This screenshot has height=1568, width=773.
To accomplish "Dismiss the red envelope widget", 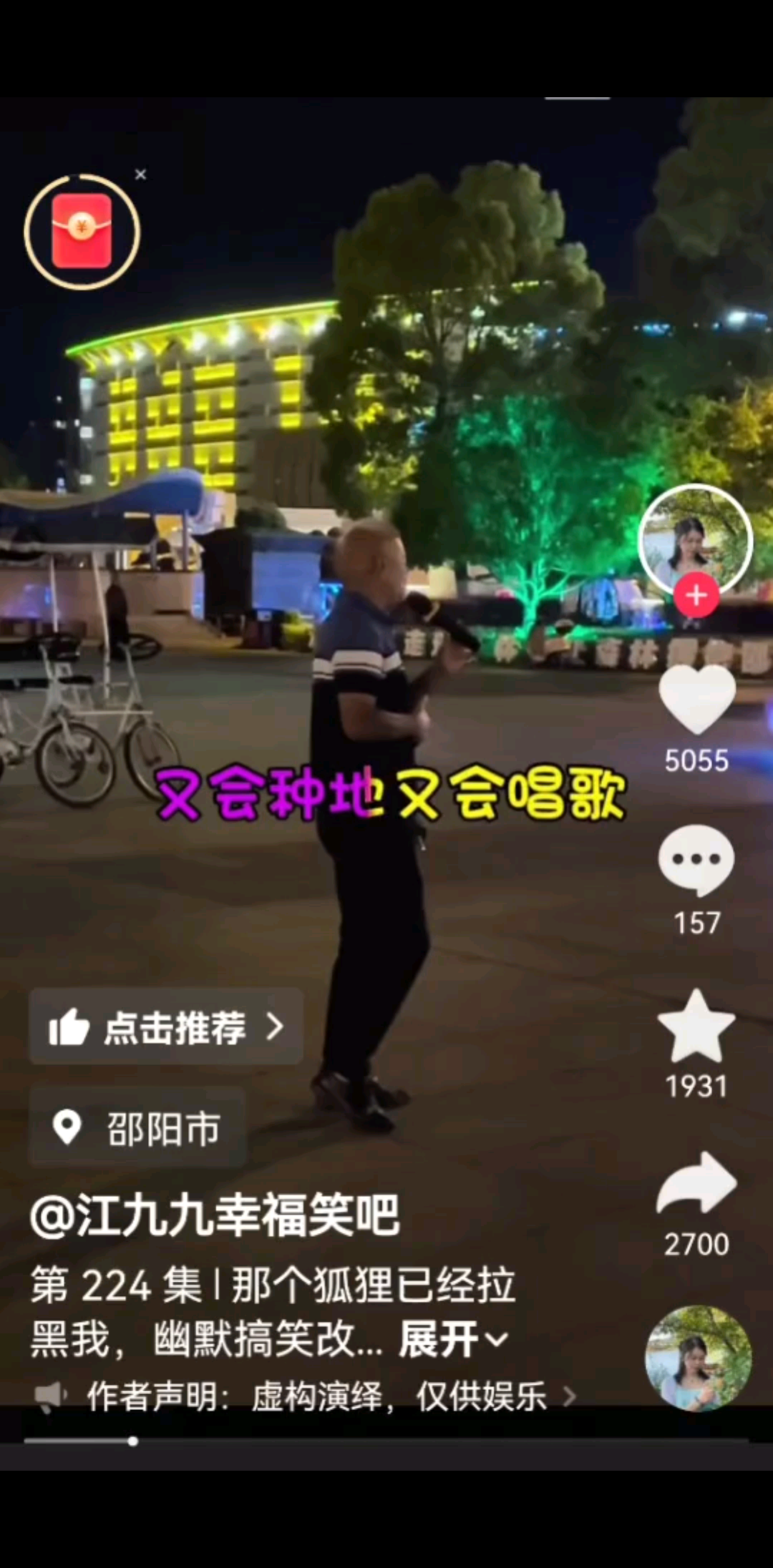I will point(141,175).
